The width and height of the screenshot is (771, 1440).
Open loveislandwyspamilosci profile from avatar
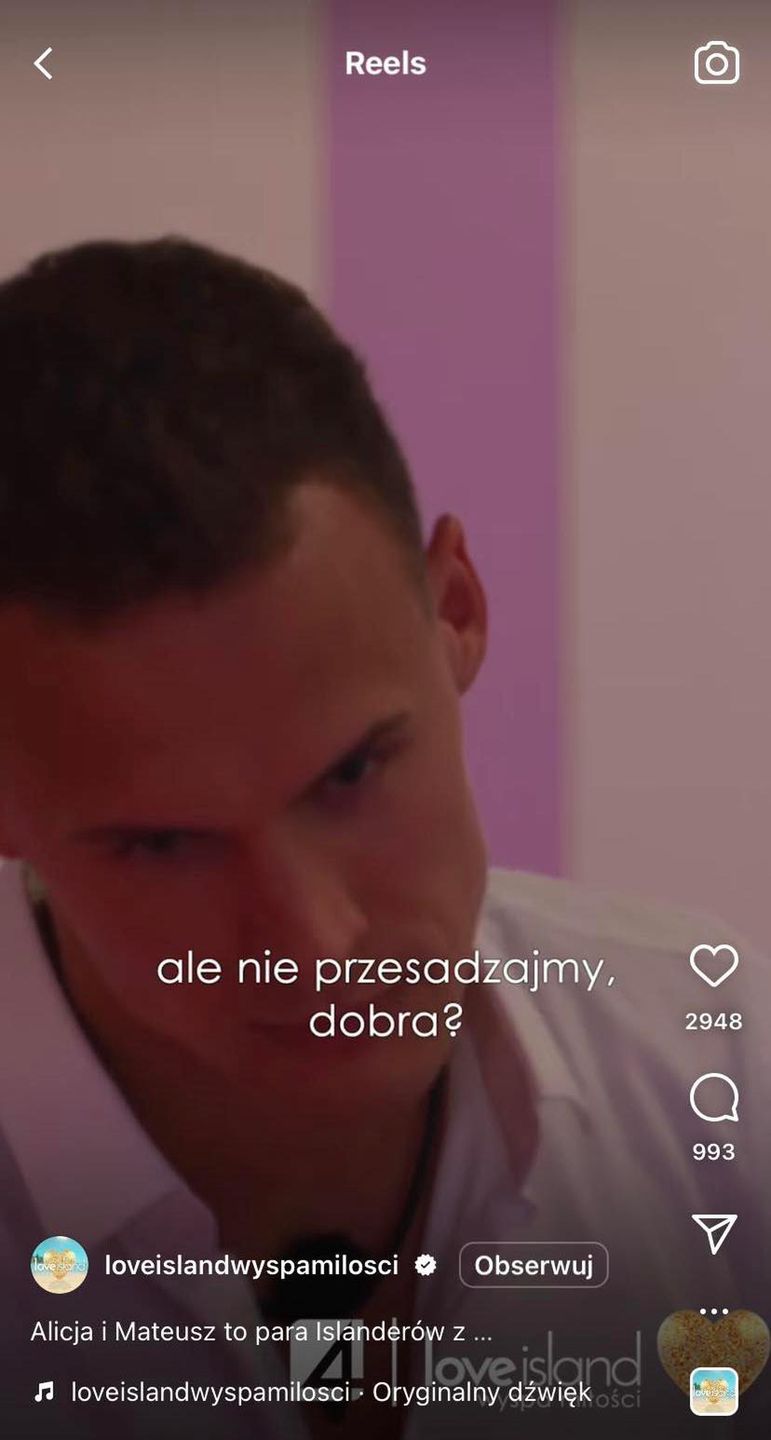tap(60, 1265)
